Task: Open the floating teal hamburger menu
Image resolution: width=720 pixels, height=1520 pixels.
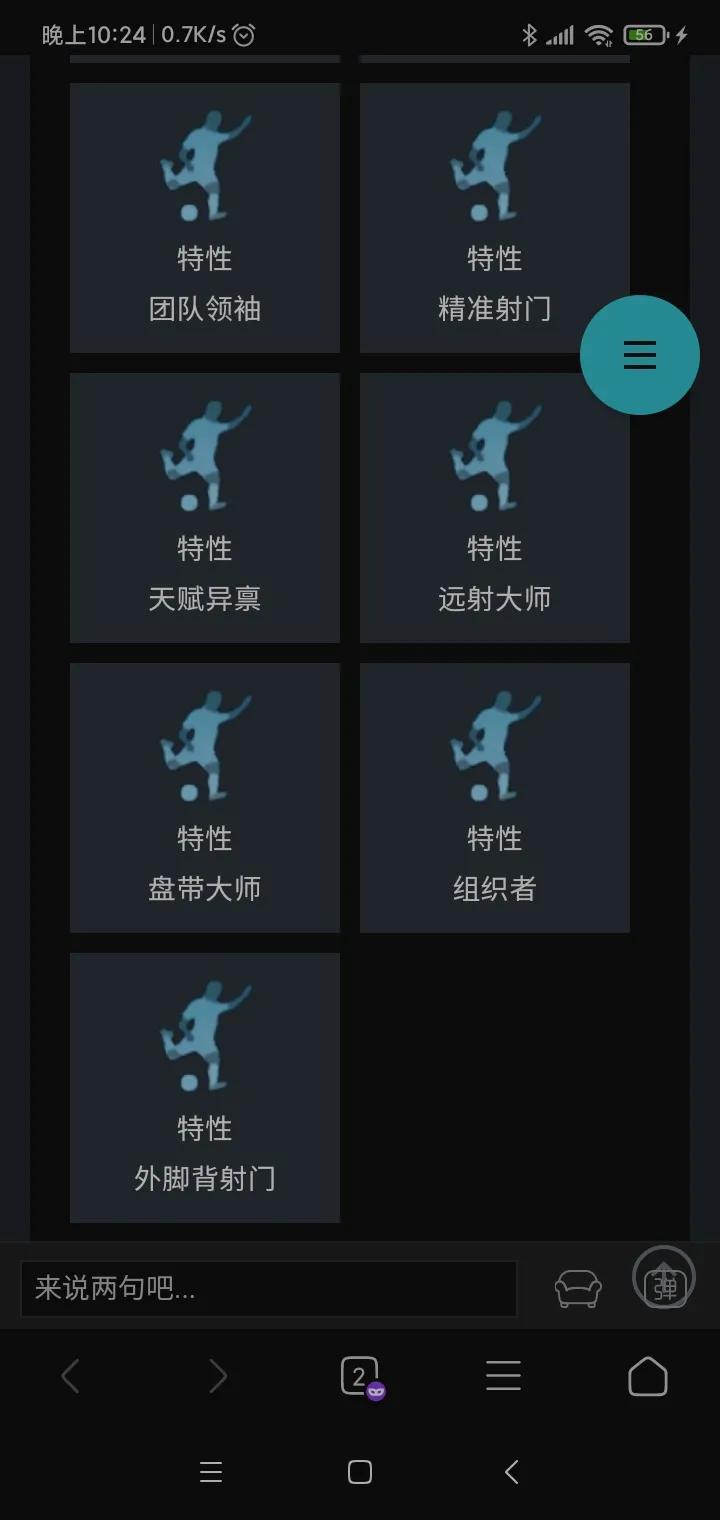Action: pyautogui.click(x=639, y=355)
